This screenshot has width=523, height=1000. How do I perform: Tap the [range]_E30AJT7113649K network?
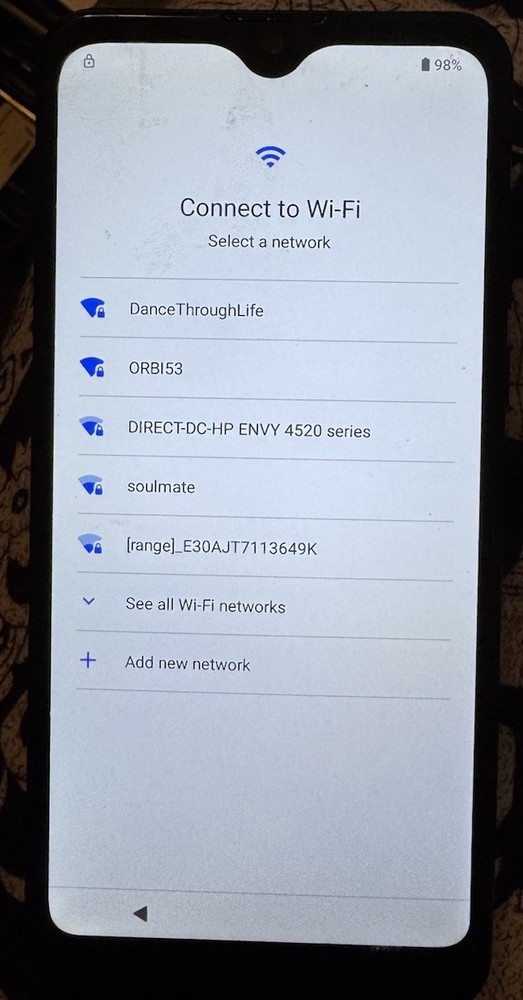265,547
